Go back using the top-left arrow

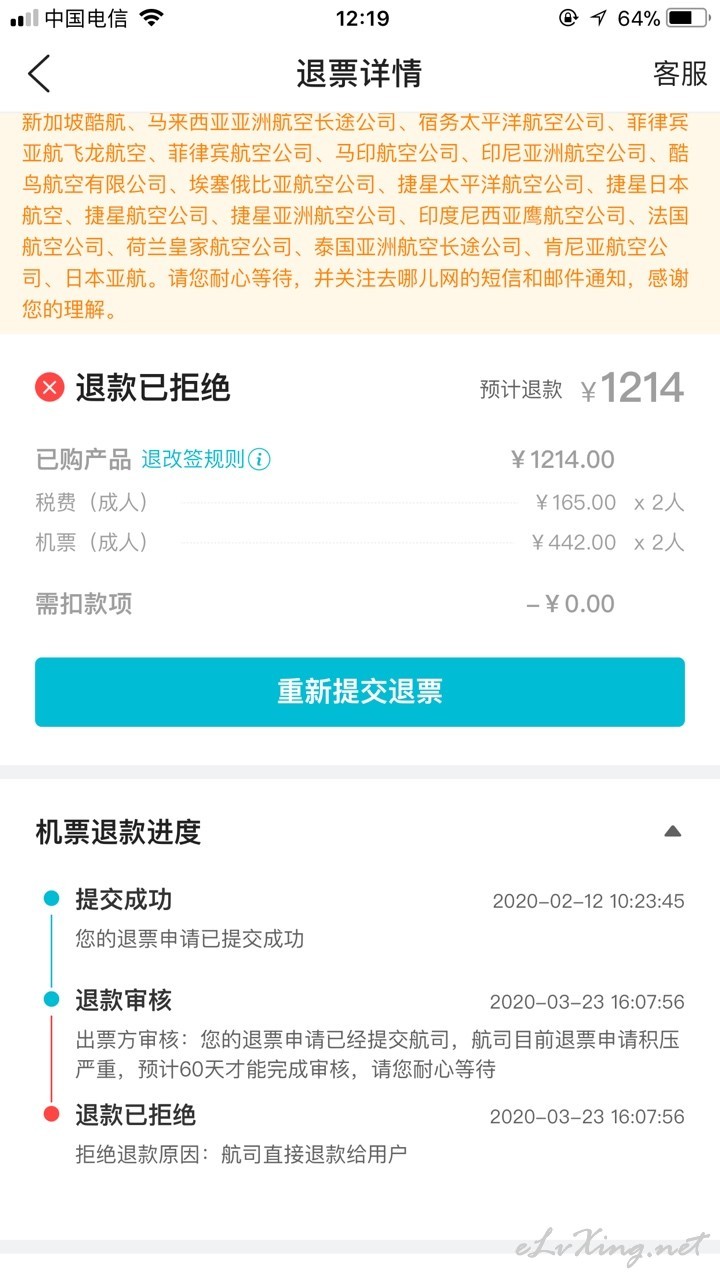click(39, 73)
